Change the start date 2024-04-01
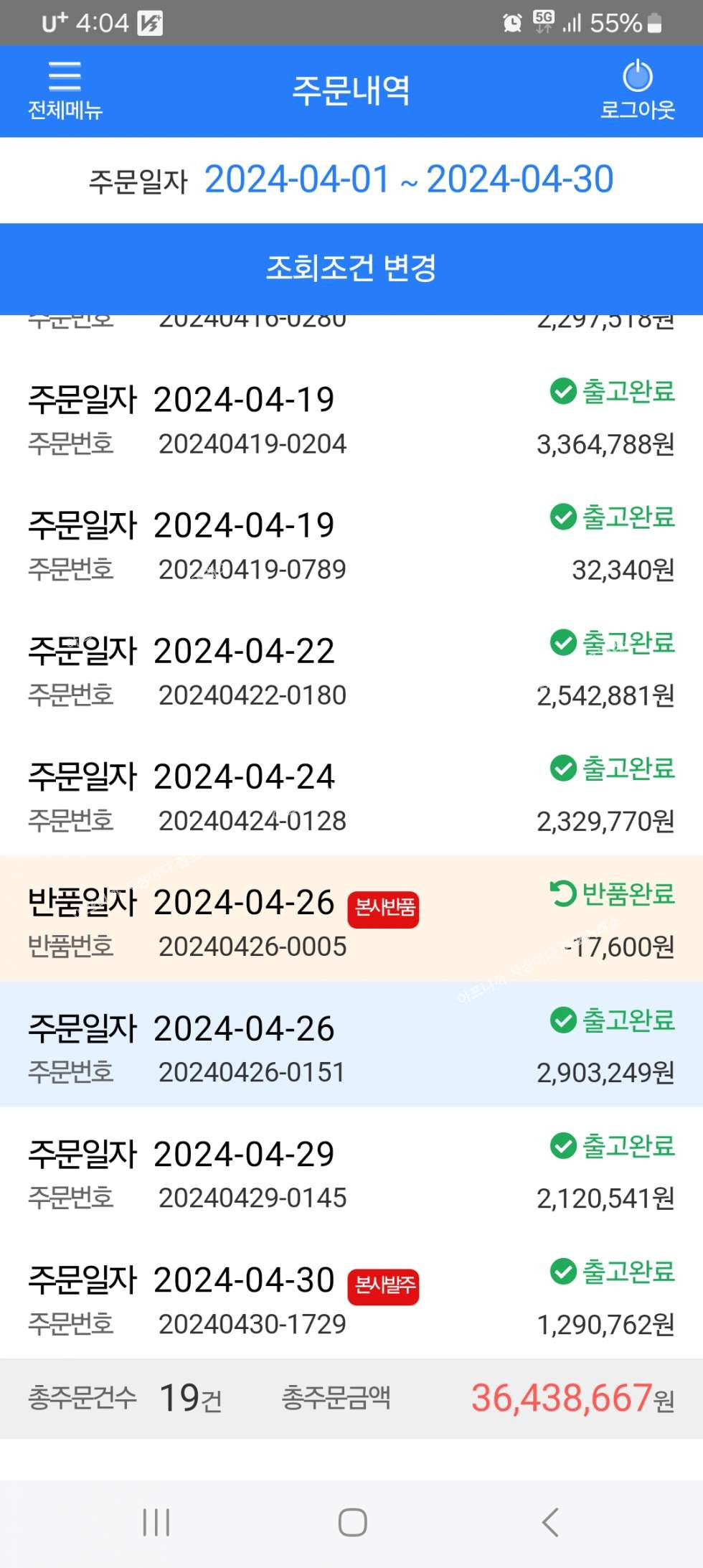Image resolution: width=703 pixels, height=1568 pixels. 297,179
